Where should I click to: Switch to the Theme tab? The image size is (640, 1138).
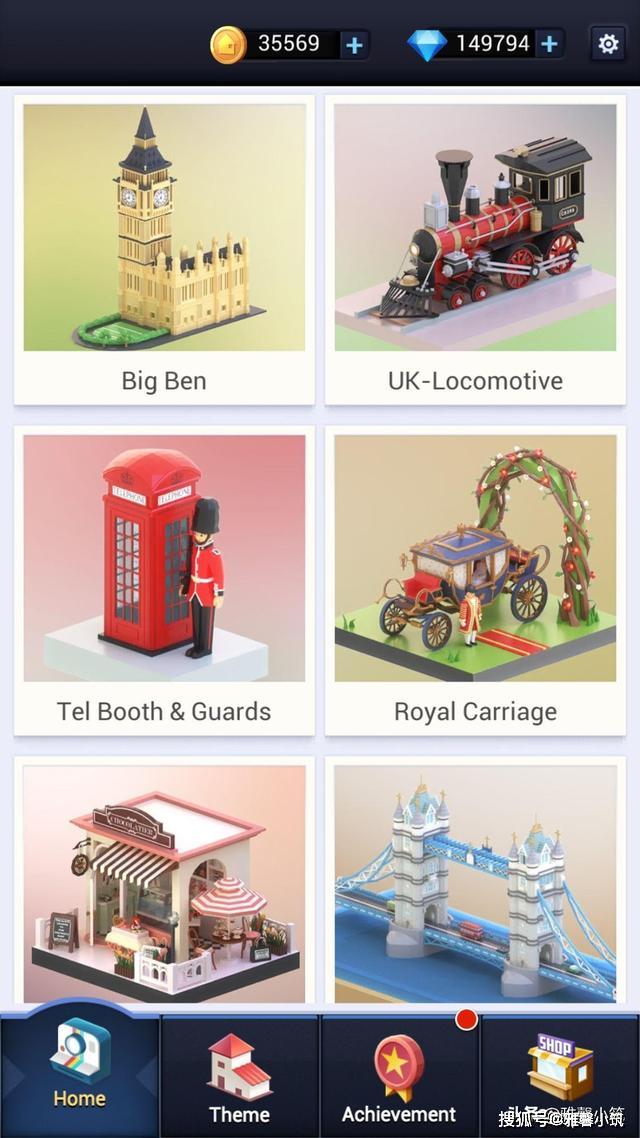tap(239, 1076)
